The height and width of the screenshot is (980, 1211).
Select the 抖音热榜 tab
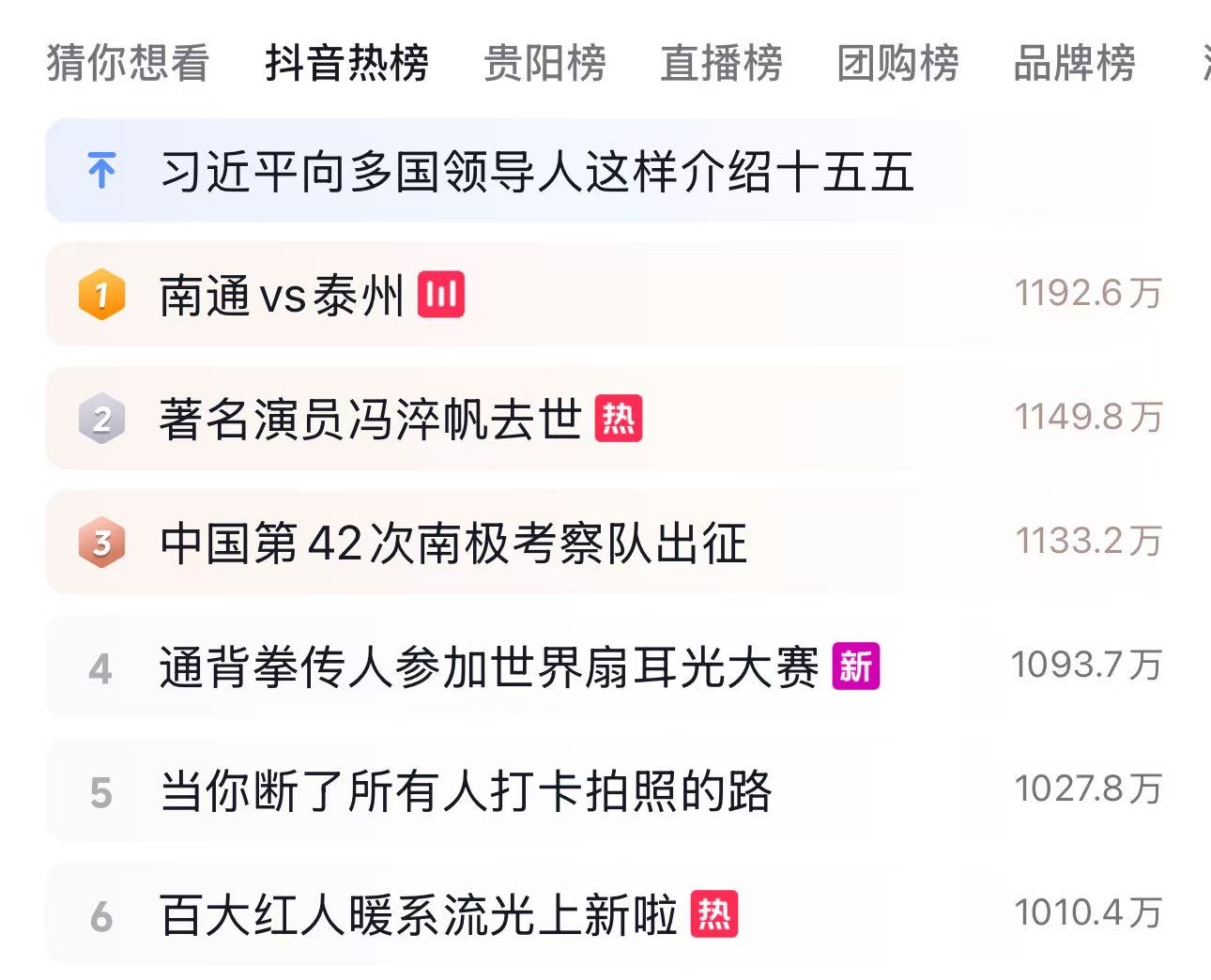pyautogui.click(x=346, y=64)
